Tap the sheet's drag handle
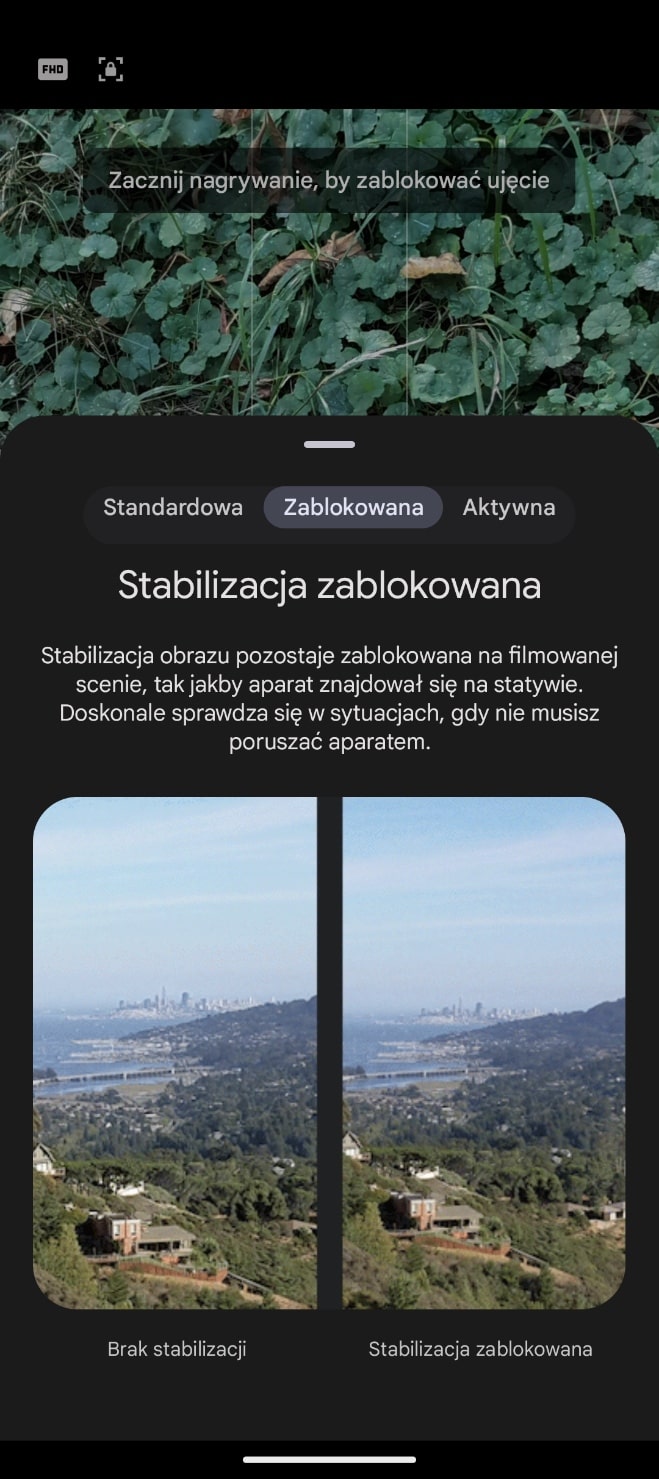 329,444
